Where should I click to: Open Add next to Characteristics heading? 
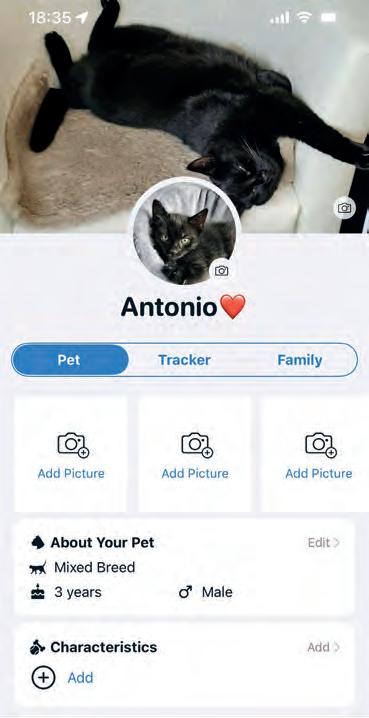point(323,647)
